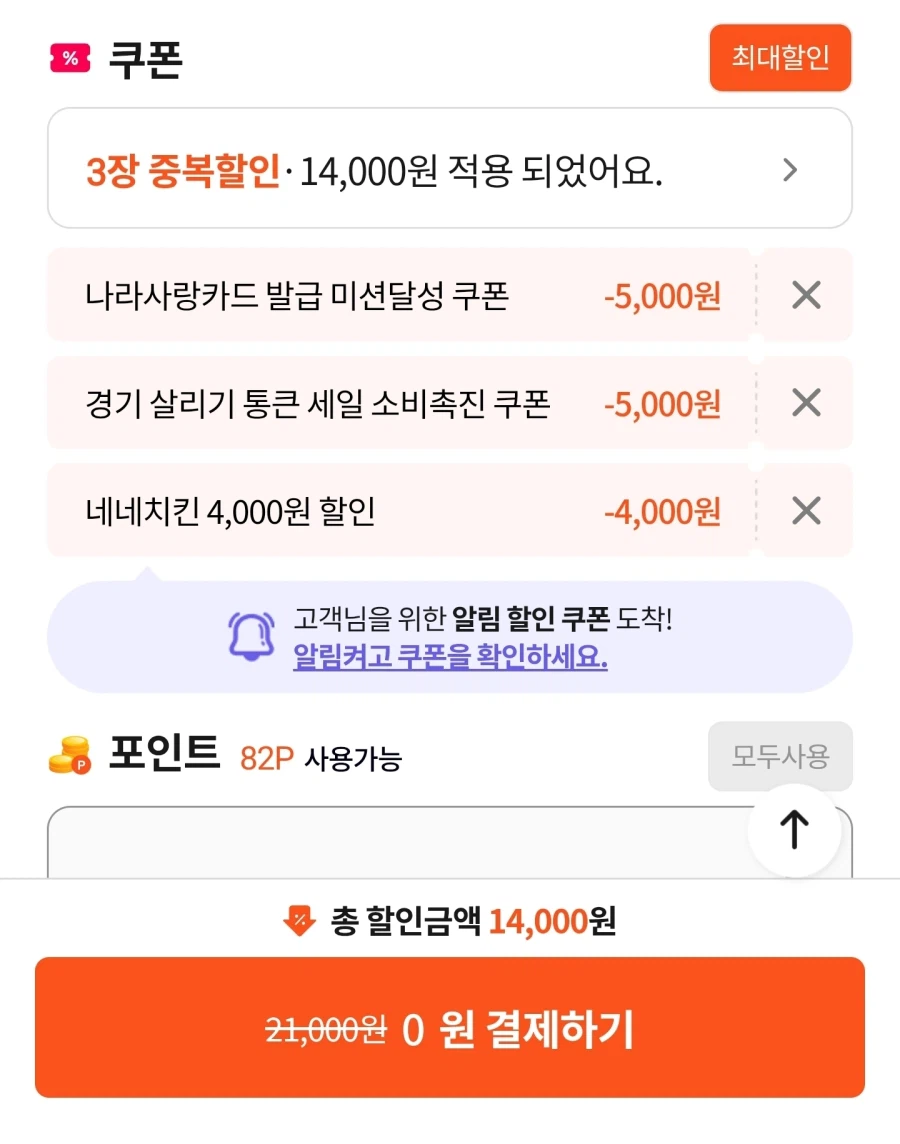Click the 최대할인 button

780,58
